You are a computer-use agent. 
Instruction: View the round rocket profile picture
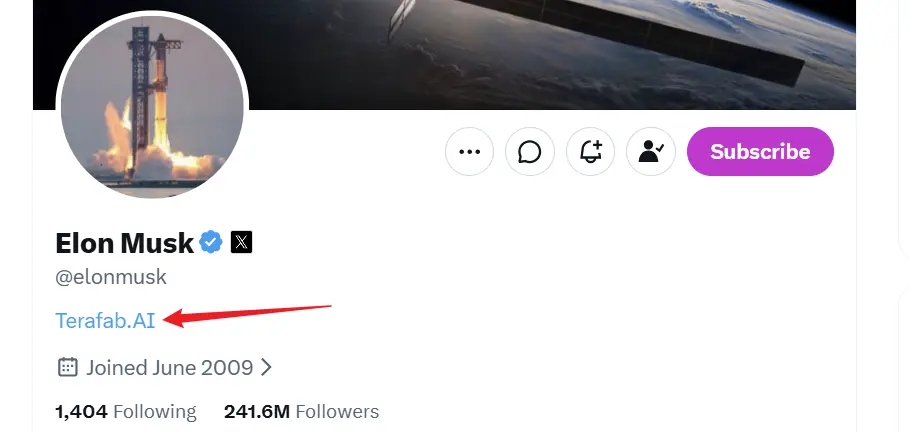[x=152, y=107]
